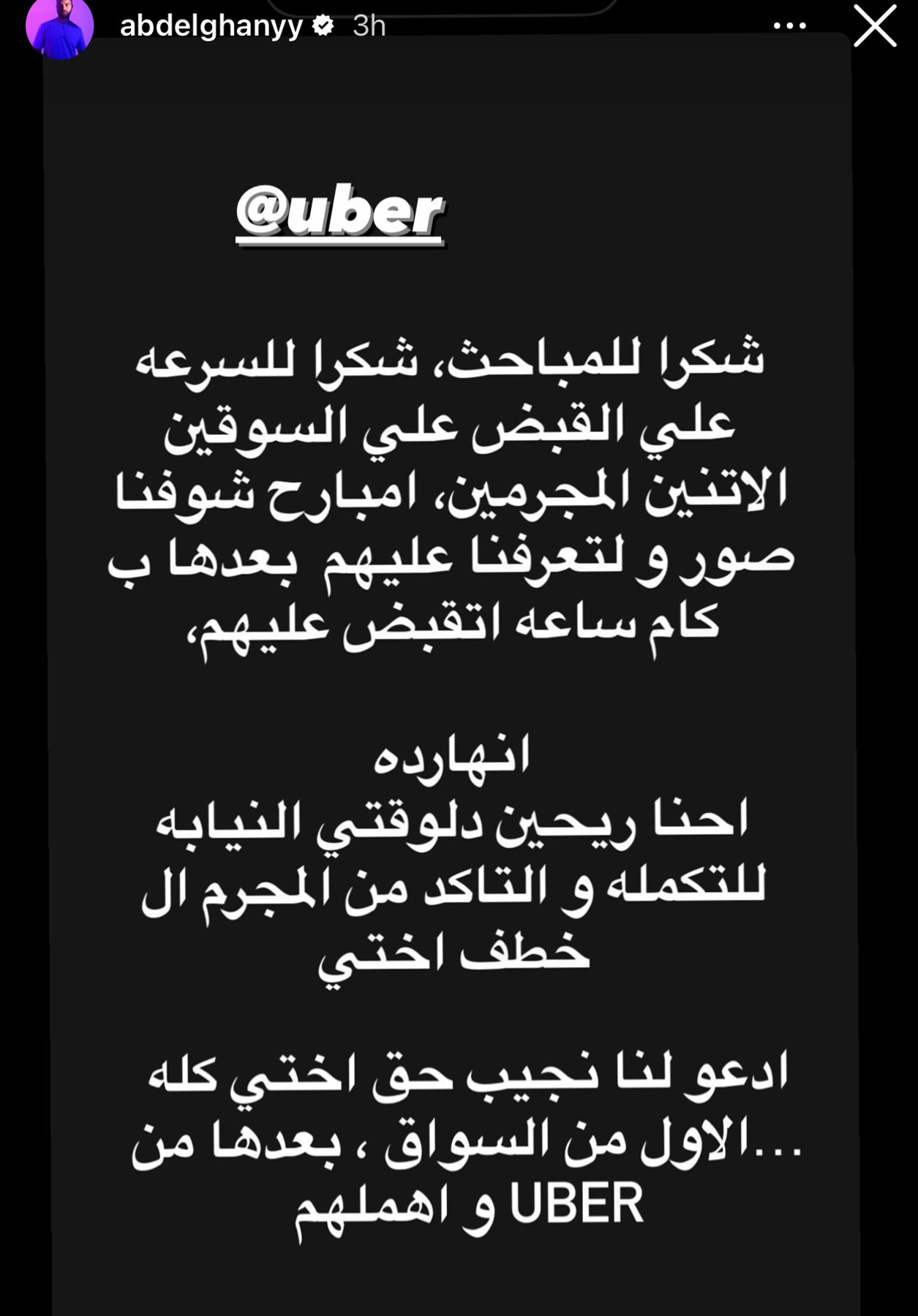Open abdelghanyy's profile picture

click(59, 28)
